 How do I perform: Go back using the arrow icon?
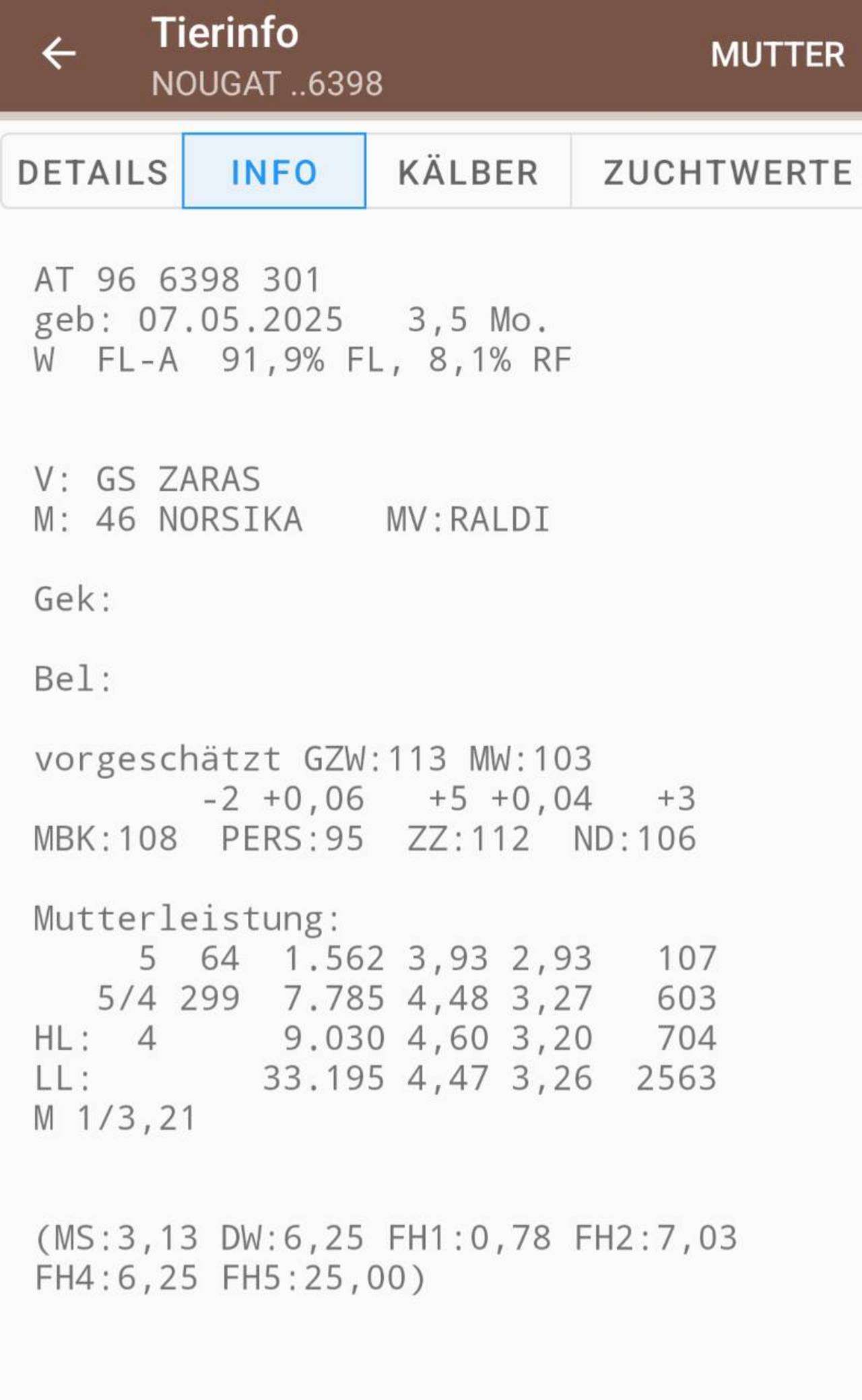(59, 54)
